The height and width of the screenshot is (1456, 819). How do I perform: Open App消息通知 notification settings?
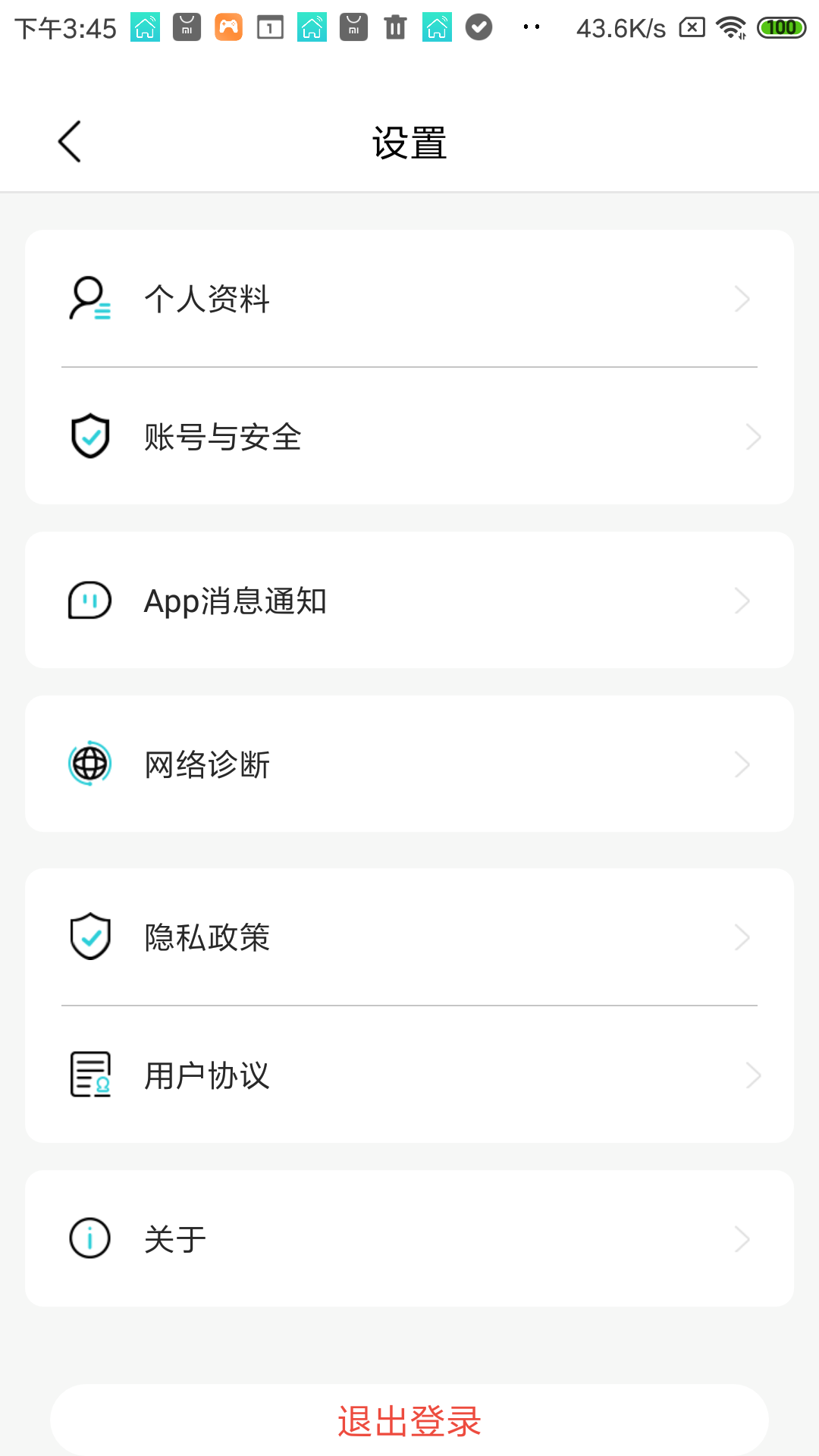coord(409,601)
